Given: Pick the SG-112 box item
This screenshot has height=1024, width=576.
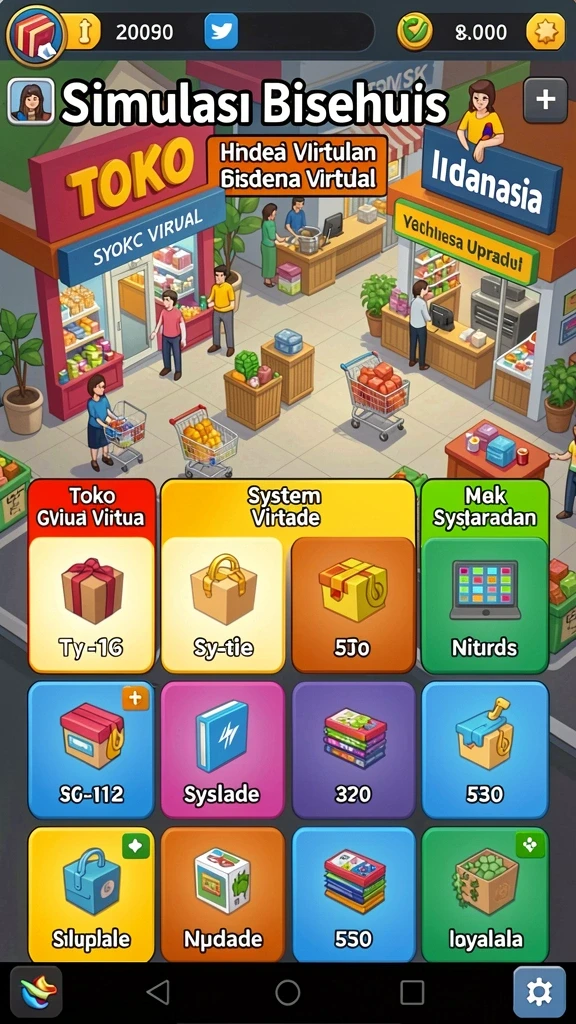Looking at the screenshot, I should point(91,750).
